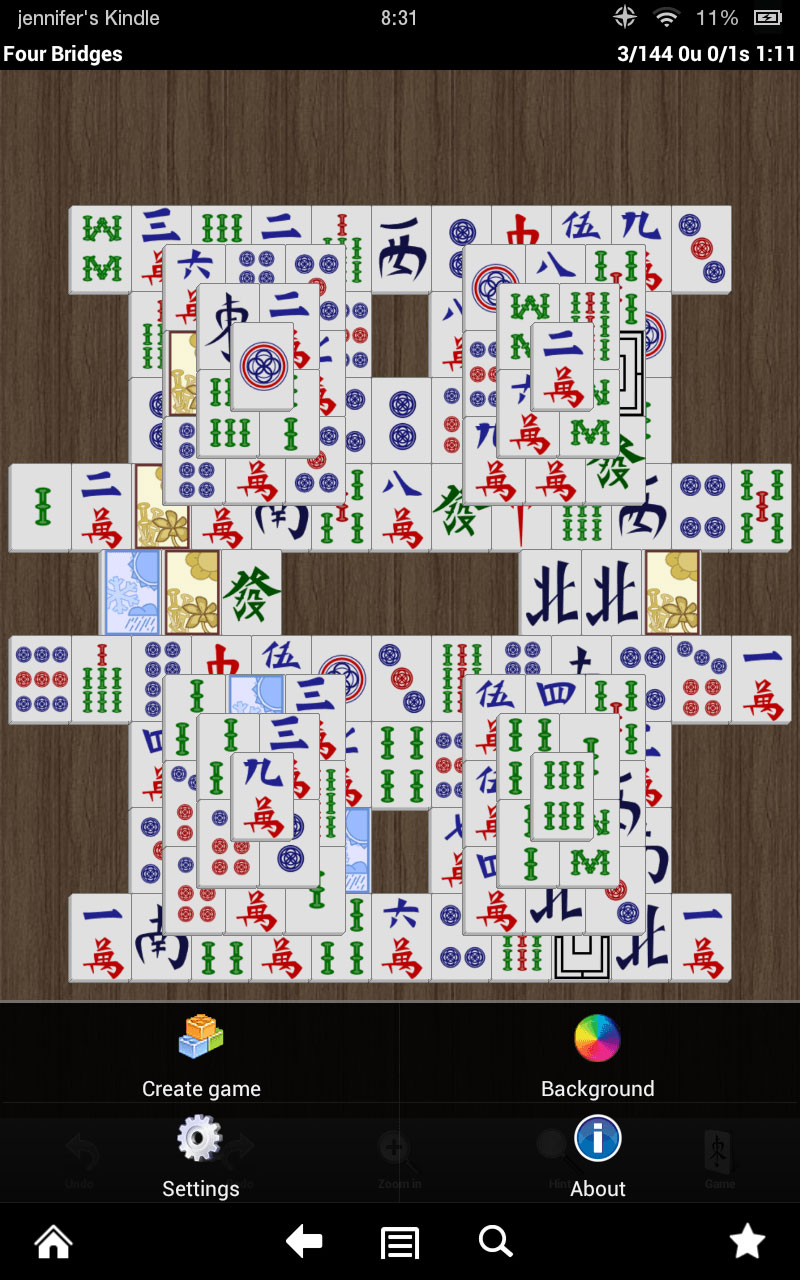Tap the Star favorites icon
The height and width of the screenshot is (1280, 800).
[x=746, y=1241]
